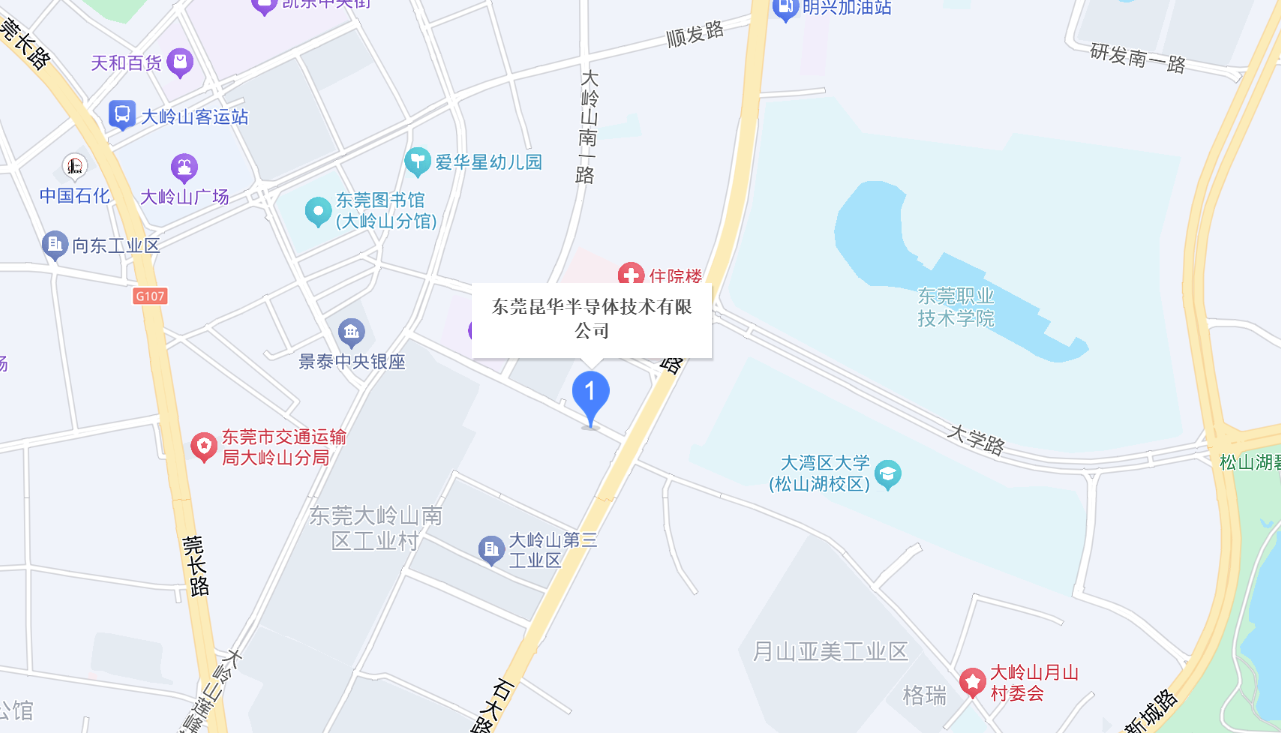The image size is (1281, 733).
Task: Select the 明兴加油站 gas station icon
Action: [786, 9]
